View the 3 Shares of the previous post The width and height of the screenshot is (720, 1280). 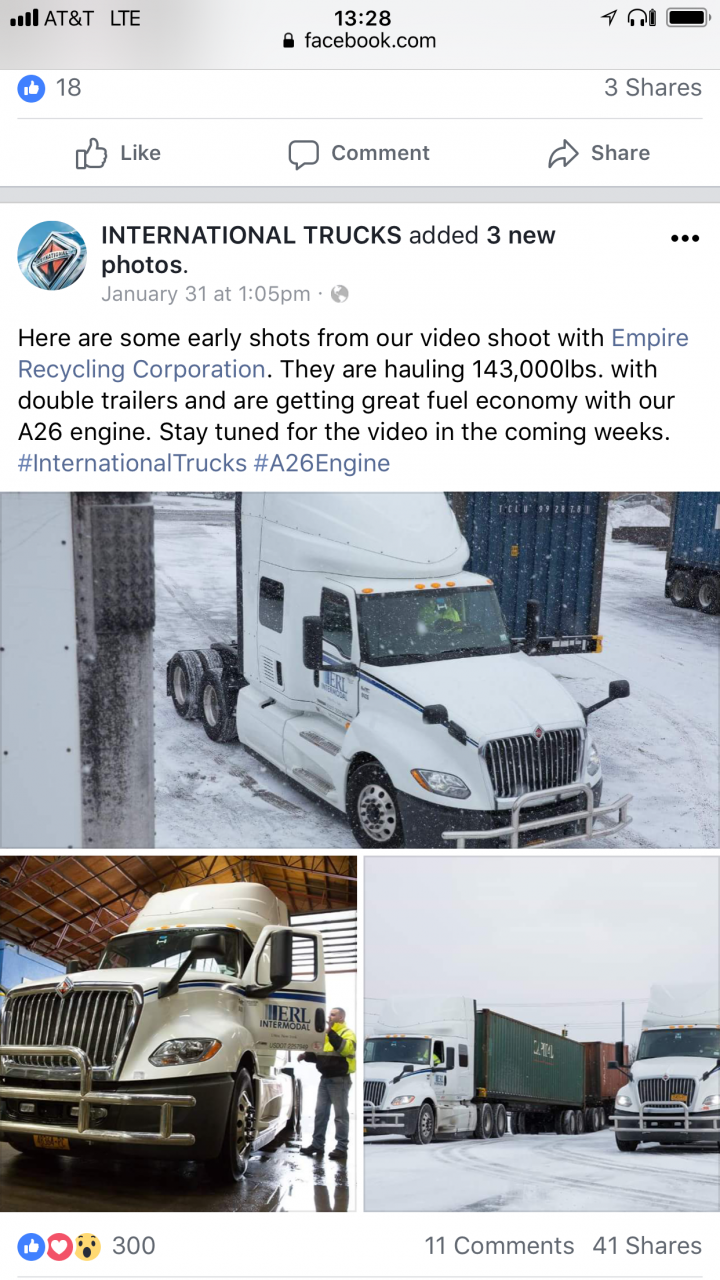[653, 88]
